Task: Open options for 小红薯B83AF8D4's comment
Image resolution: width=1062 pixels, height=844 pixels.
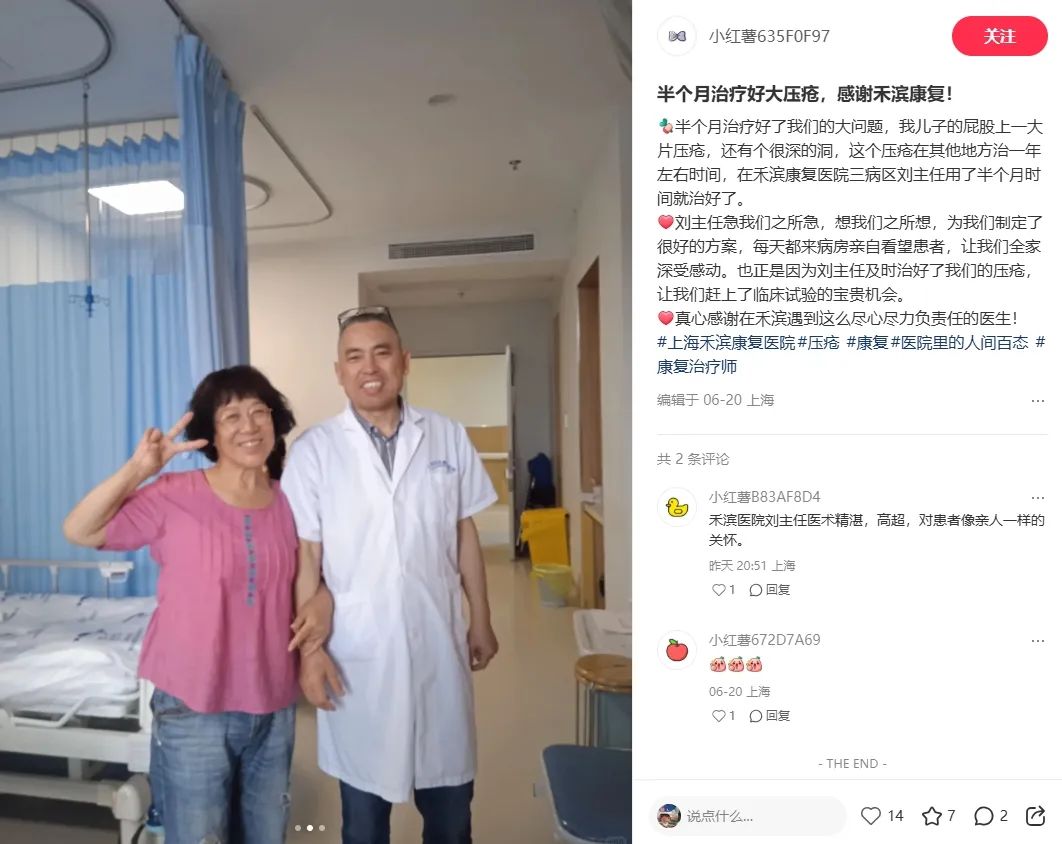Action: tap(1037, 497)
